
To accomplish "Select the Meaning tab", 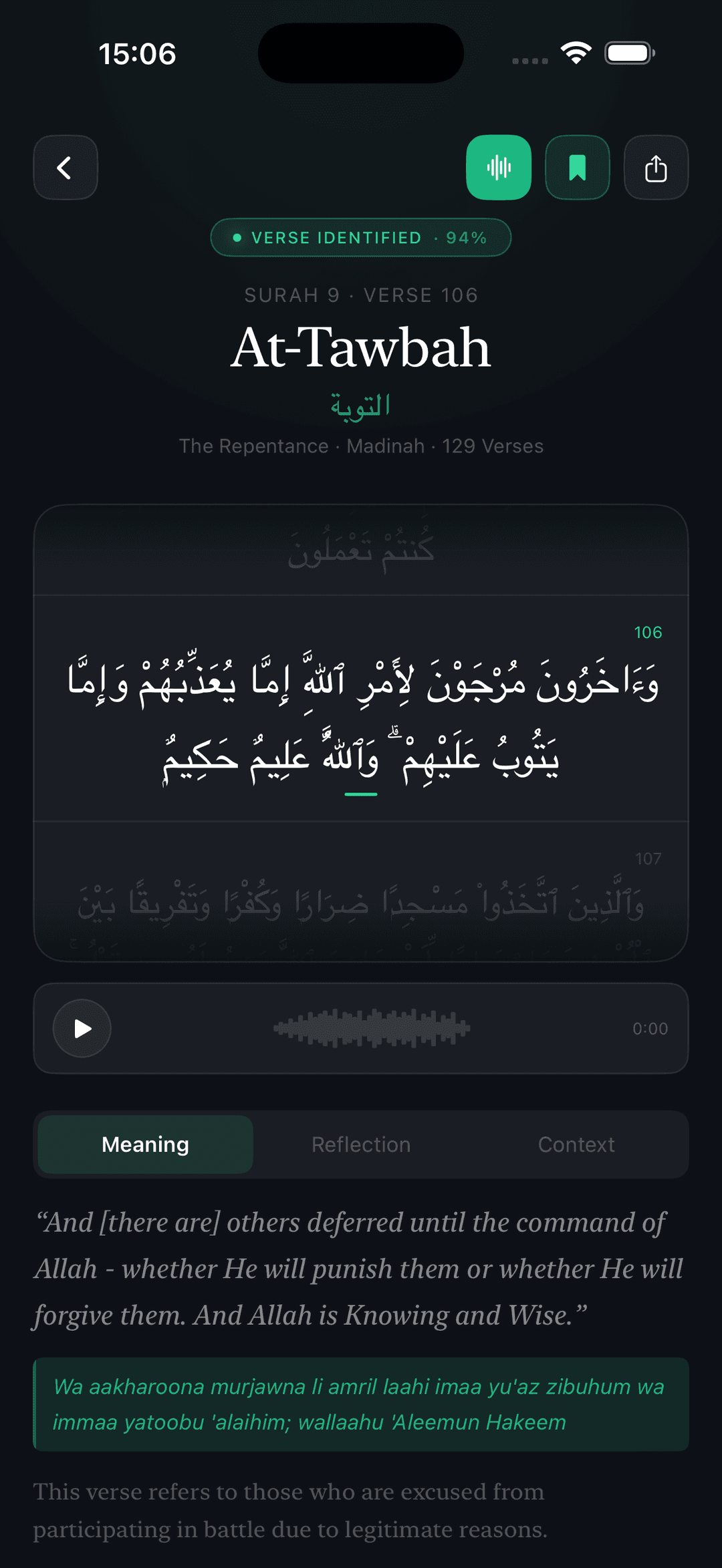I will pyautogui.click(x=144, y=1144).
